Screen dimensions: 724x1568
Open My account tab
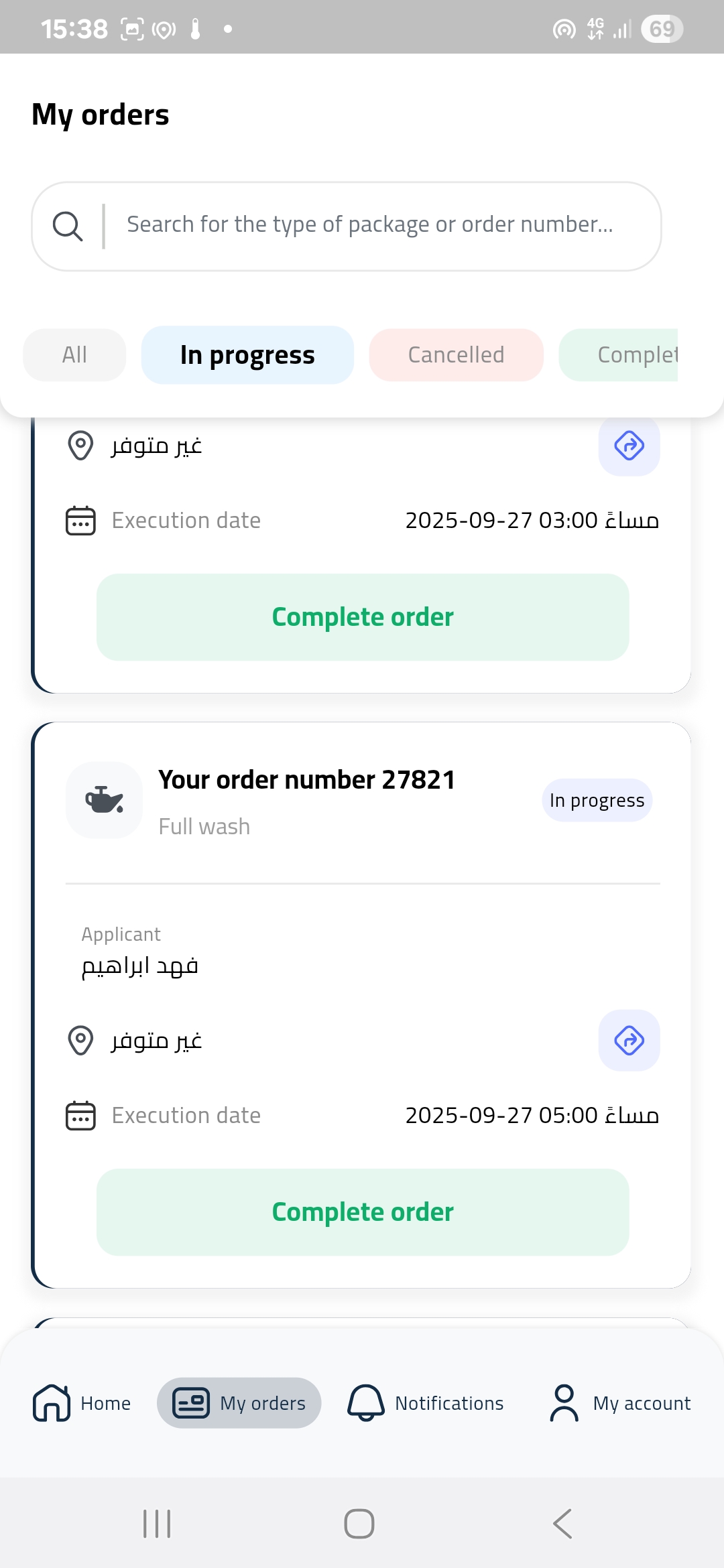pos(620,1403)
